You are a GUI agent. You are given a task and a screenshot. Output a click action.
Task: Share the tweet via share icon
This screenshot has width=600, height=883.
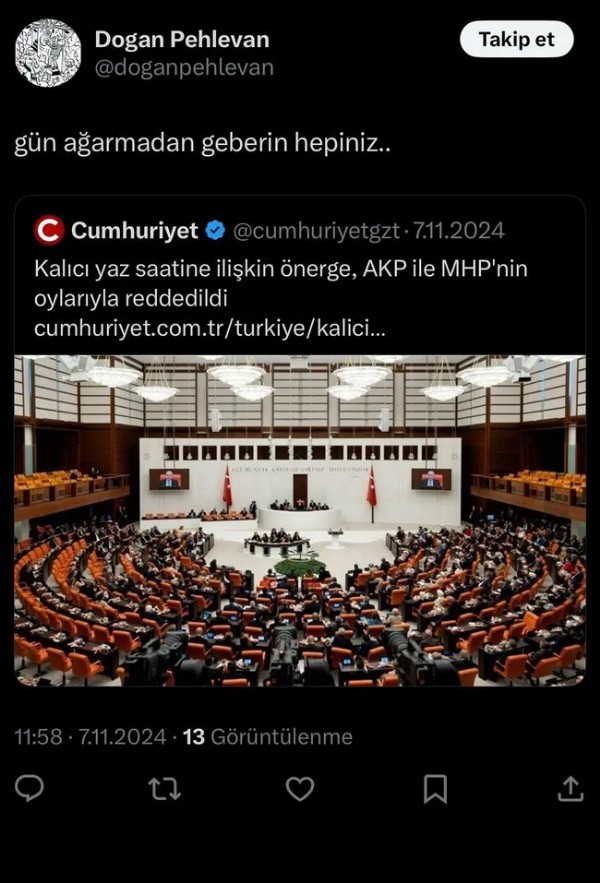click(x=569, y=789)
